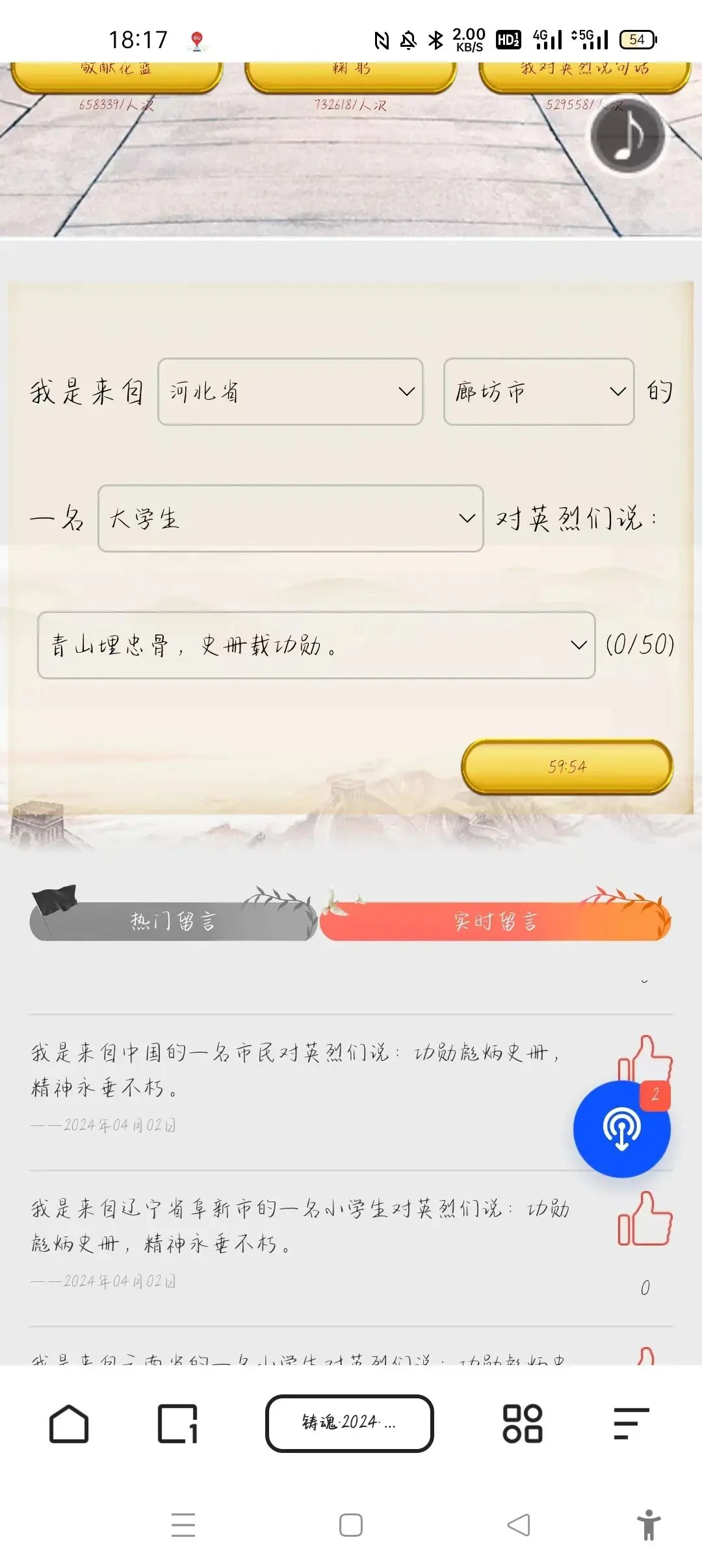Tap the blue floating touch button
Viewport: 702px width, 1568px height.
coord(621,1129)
